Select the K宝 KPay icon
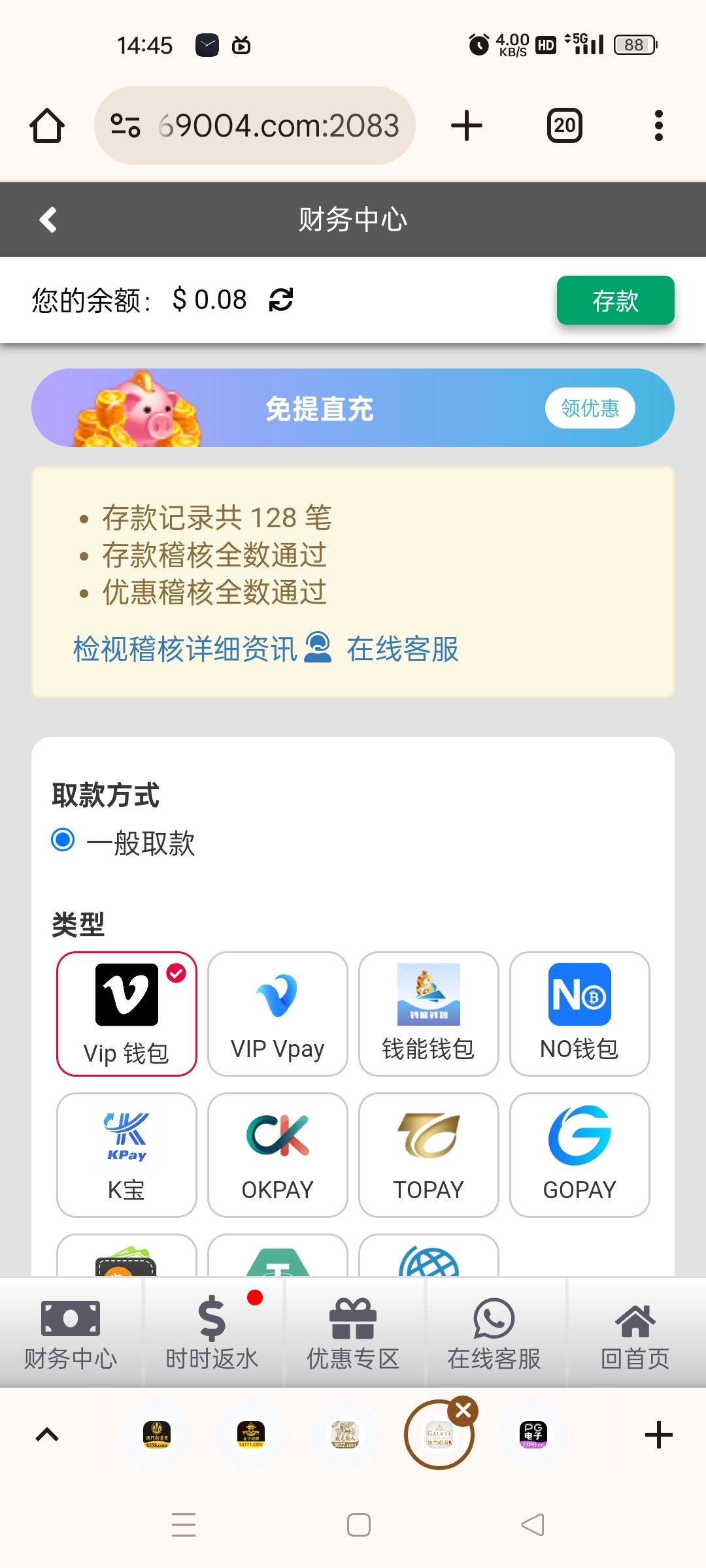This screenshot has height=1568, width=706. point(126,1153)
